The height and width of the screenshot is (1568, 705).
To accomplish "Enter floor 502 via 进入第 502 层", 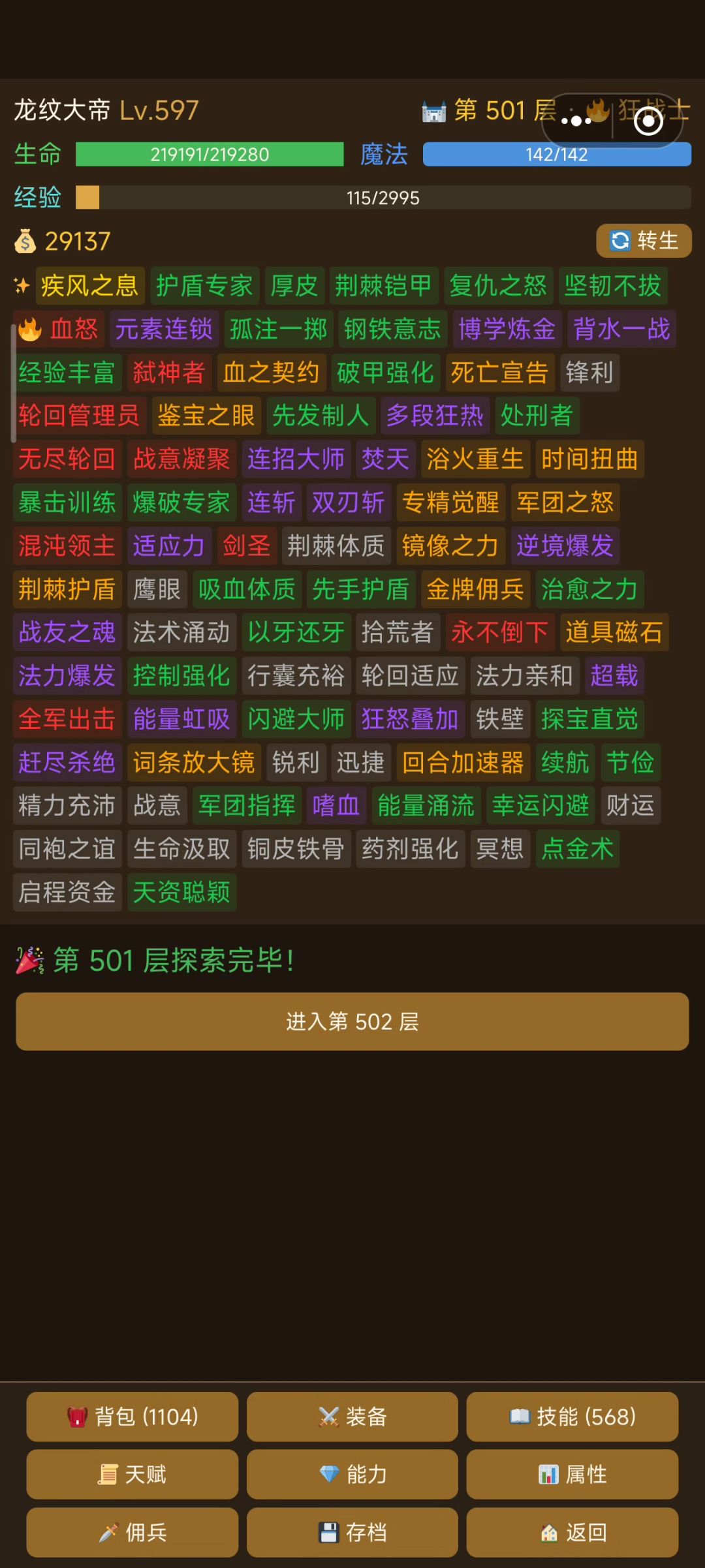I will click(352, 1021).
